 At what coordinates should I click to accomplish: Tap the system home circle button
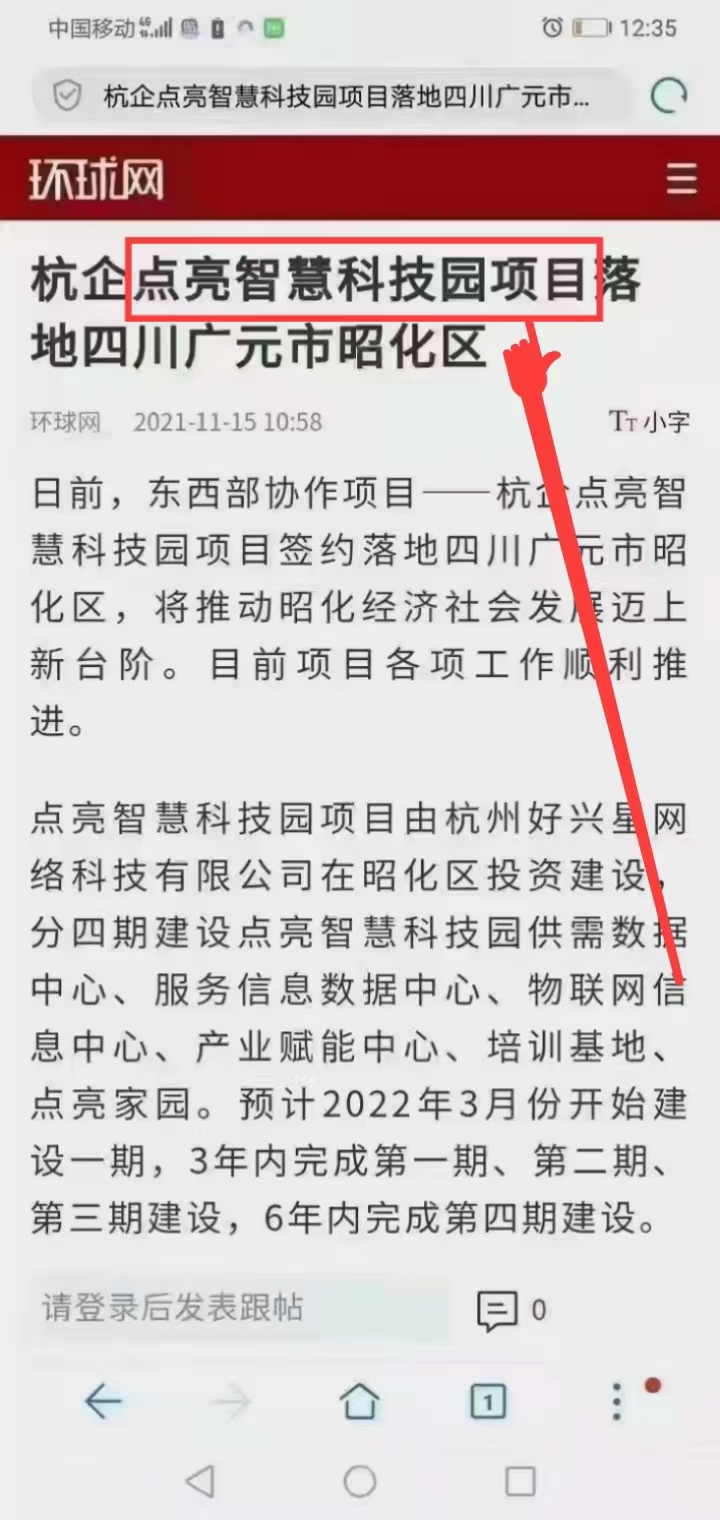coord(360,1481)
